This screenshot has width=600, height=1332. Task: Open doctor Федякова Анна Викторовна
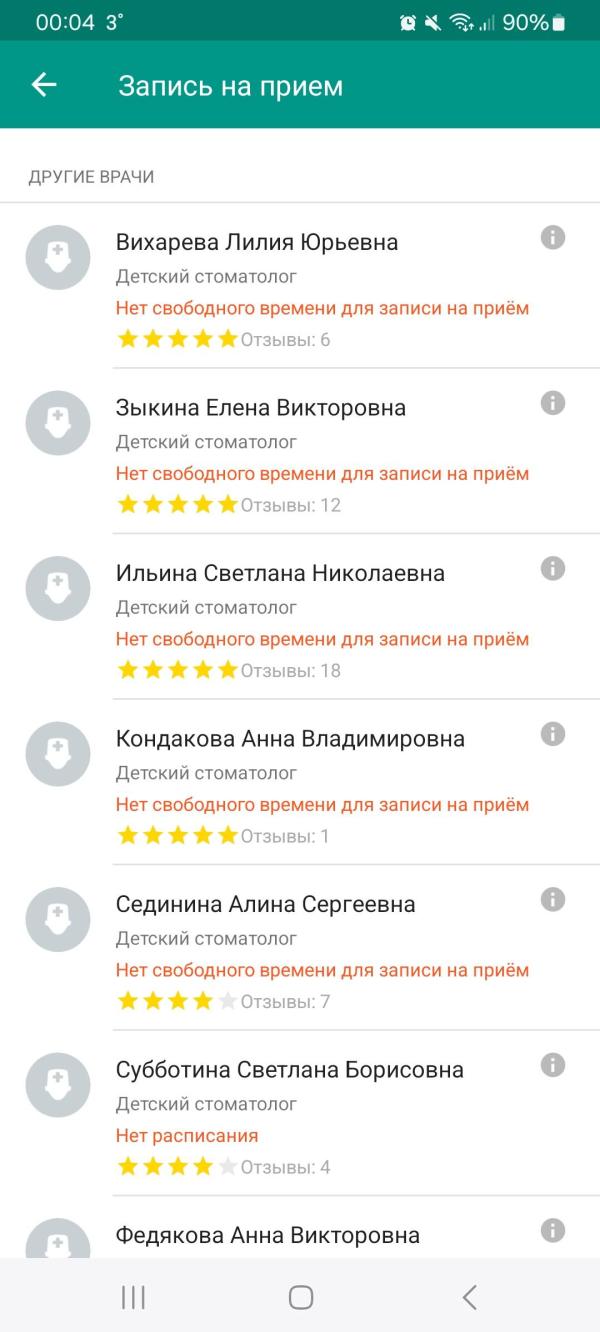coord(300,1229)
